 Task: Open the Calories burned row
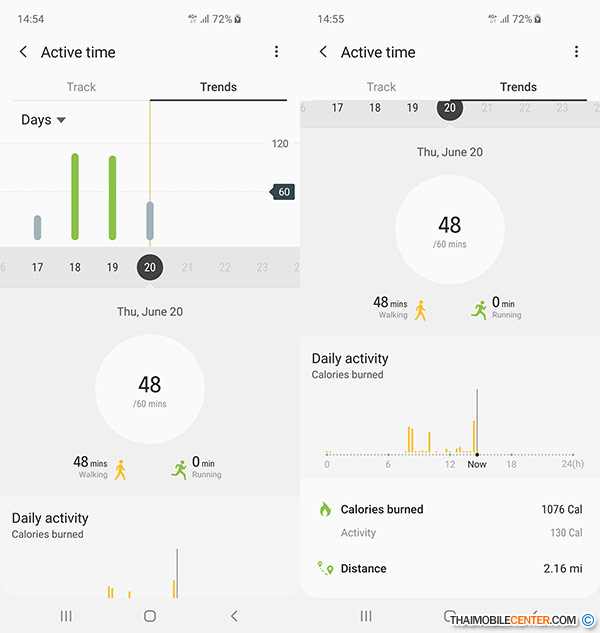tap(450, 509)
